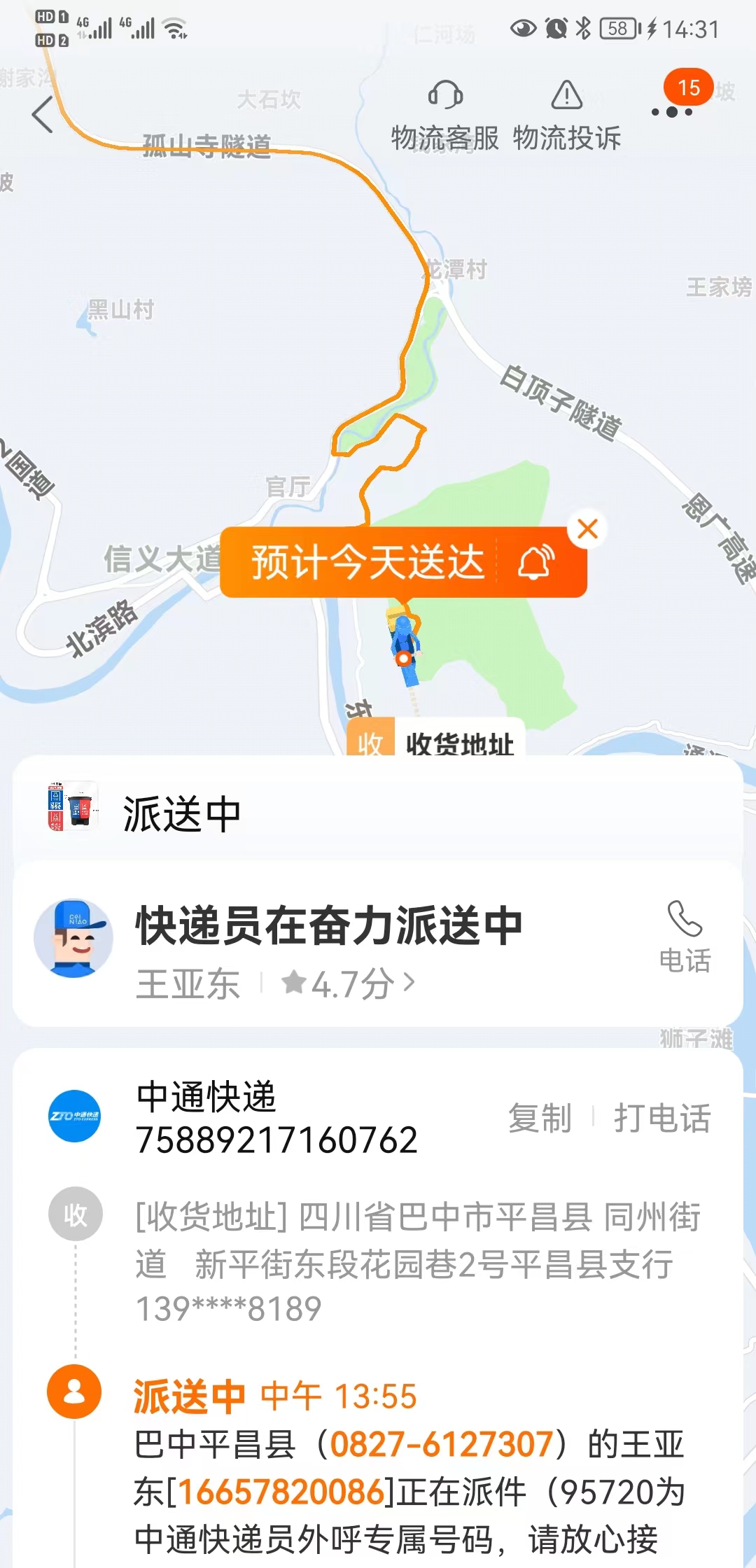Dial the station number 0827-6127307
756x1568 pixels.
click(x=442, y=1443)
